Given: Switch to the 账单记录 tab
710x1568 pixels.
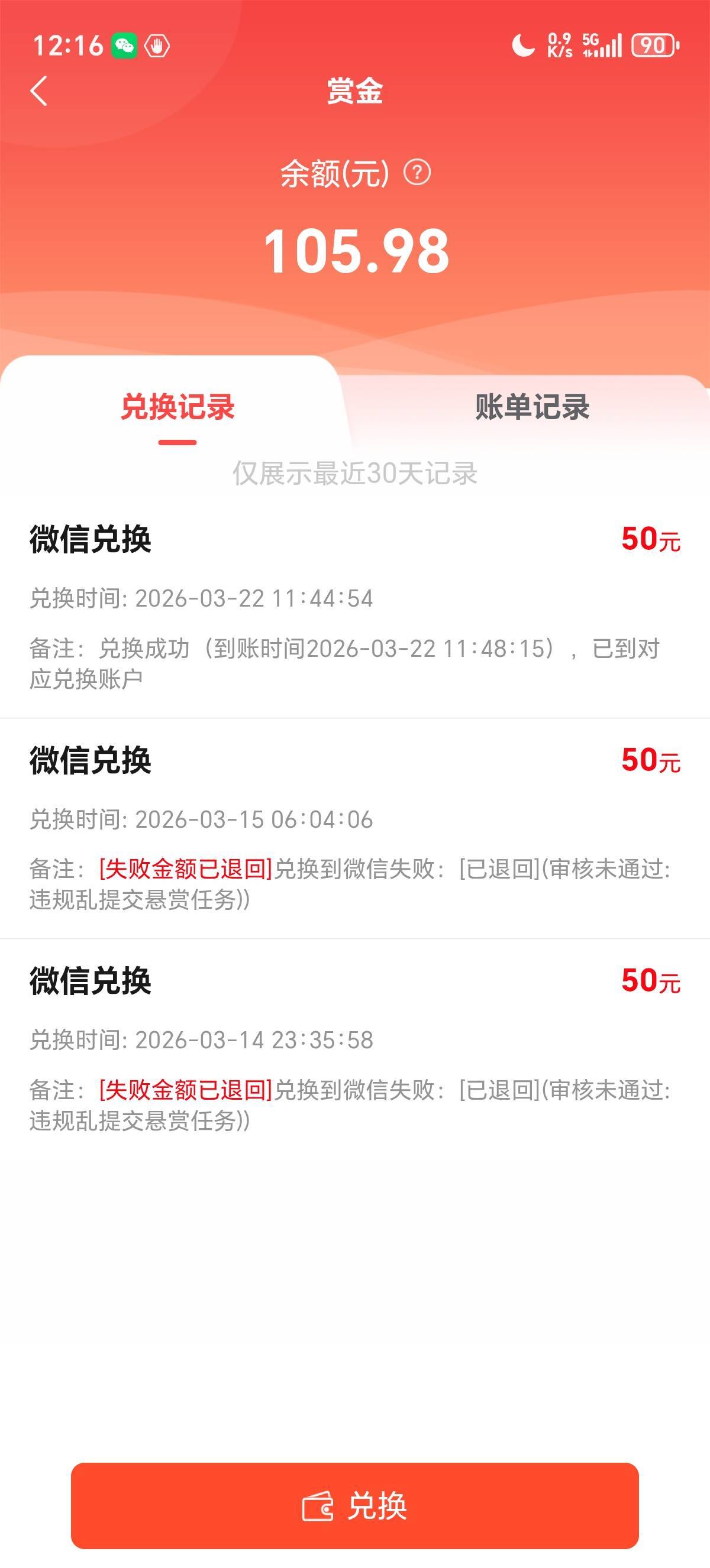Looking at the screenshot, I should point(531,407).
